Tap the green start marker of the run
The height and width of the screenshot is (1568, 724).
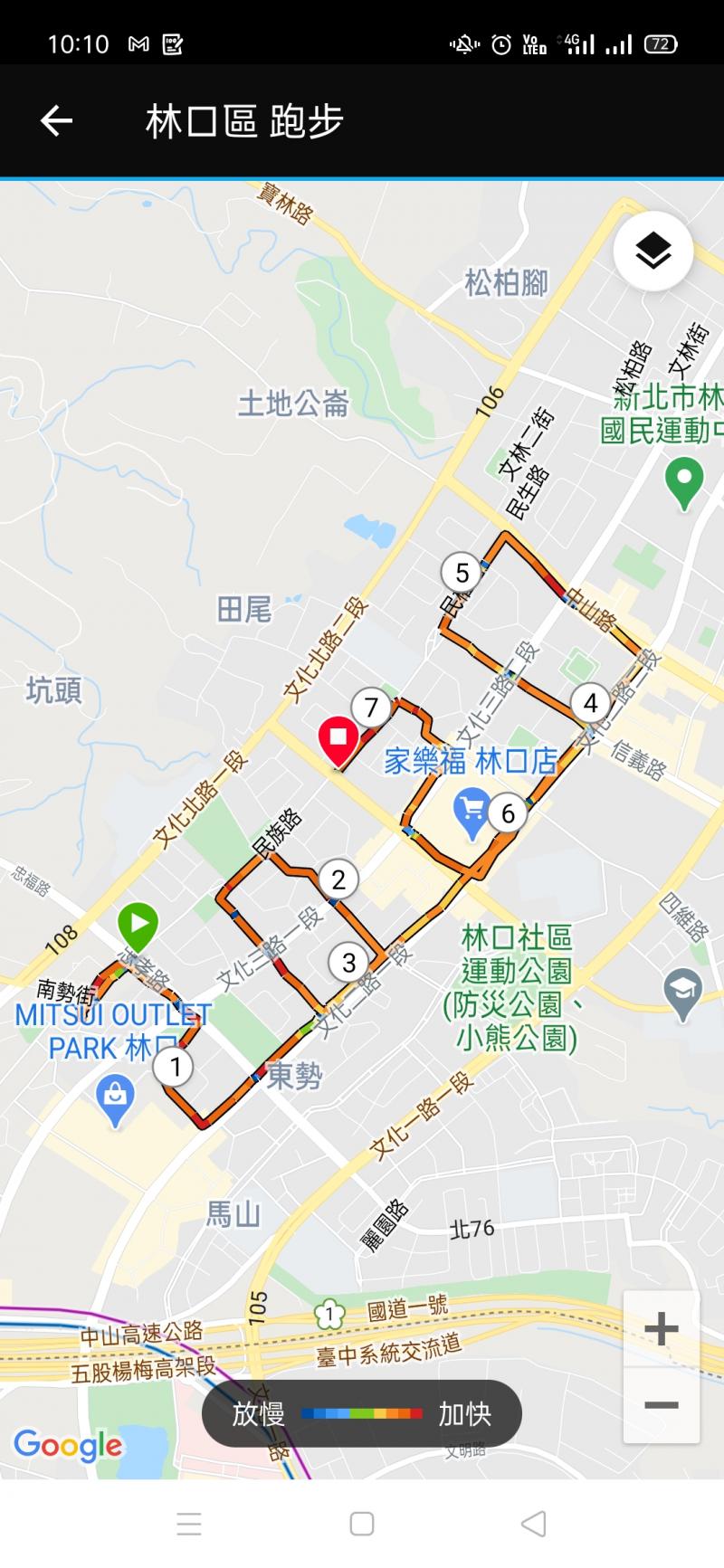(138, 925)
